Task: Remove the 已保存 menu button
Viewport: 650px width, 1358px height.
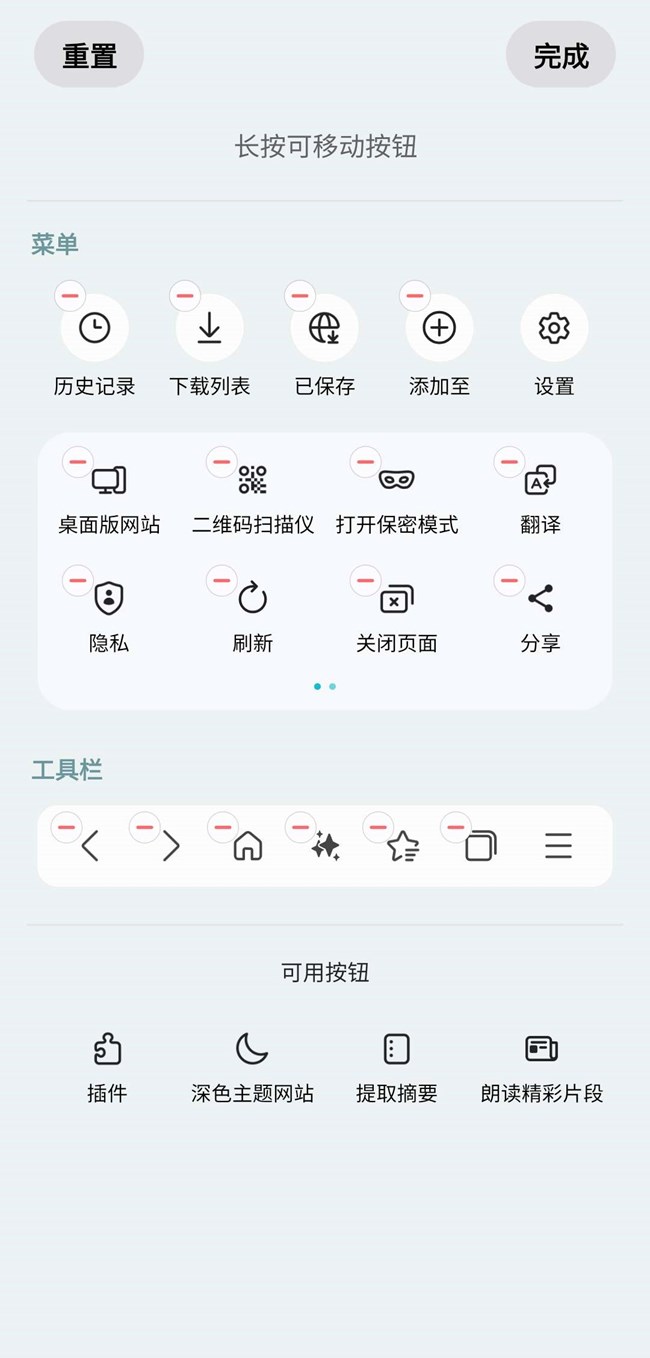Action: point(299,295)
